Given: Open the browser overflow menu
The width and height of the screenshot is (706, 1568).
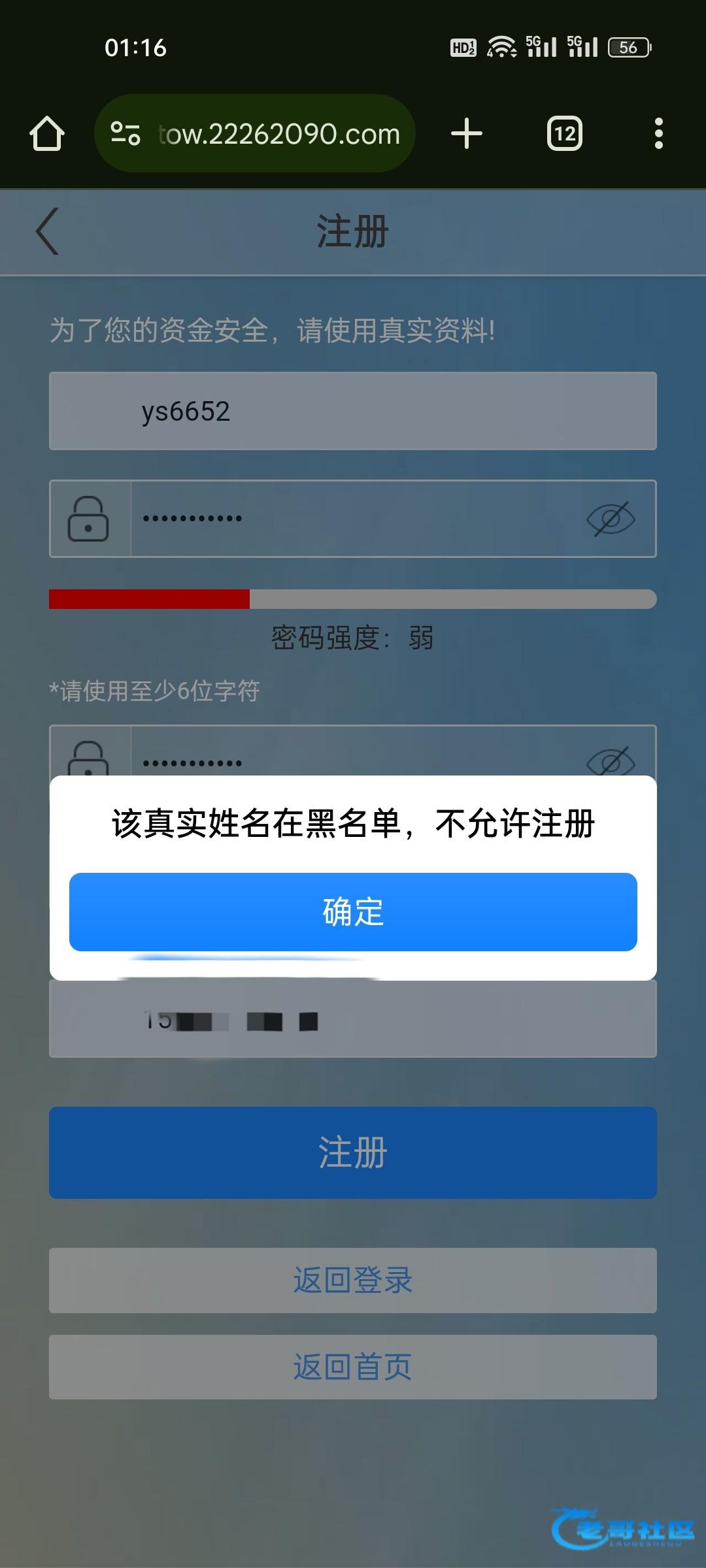Looking at the screenshot, I should (x=658, y=134).
